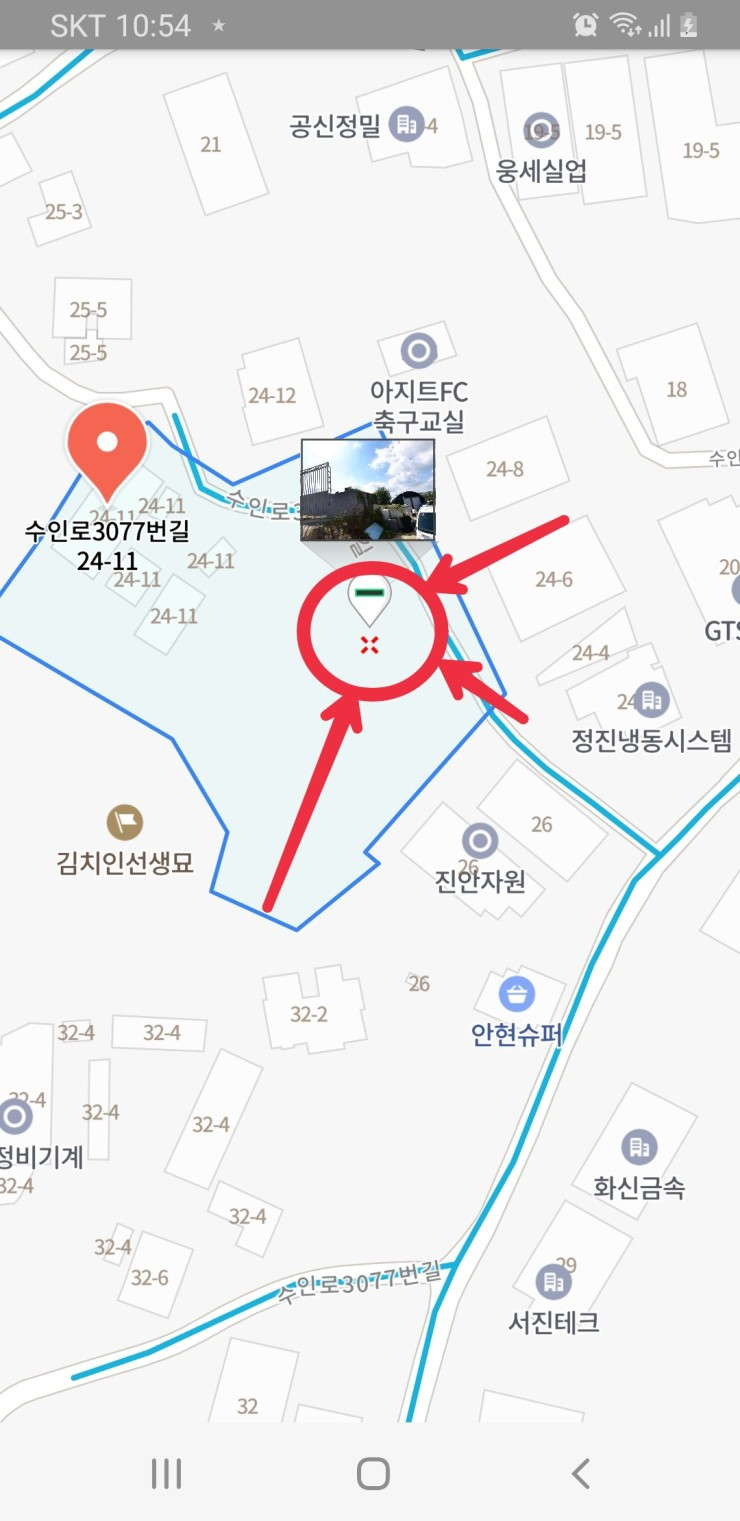Tap the recent apps navigation button
This screenshot has width=740, height=1521.
pos(166,1472)
